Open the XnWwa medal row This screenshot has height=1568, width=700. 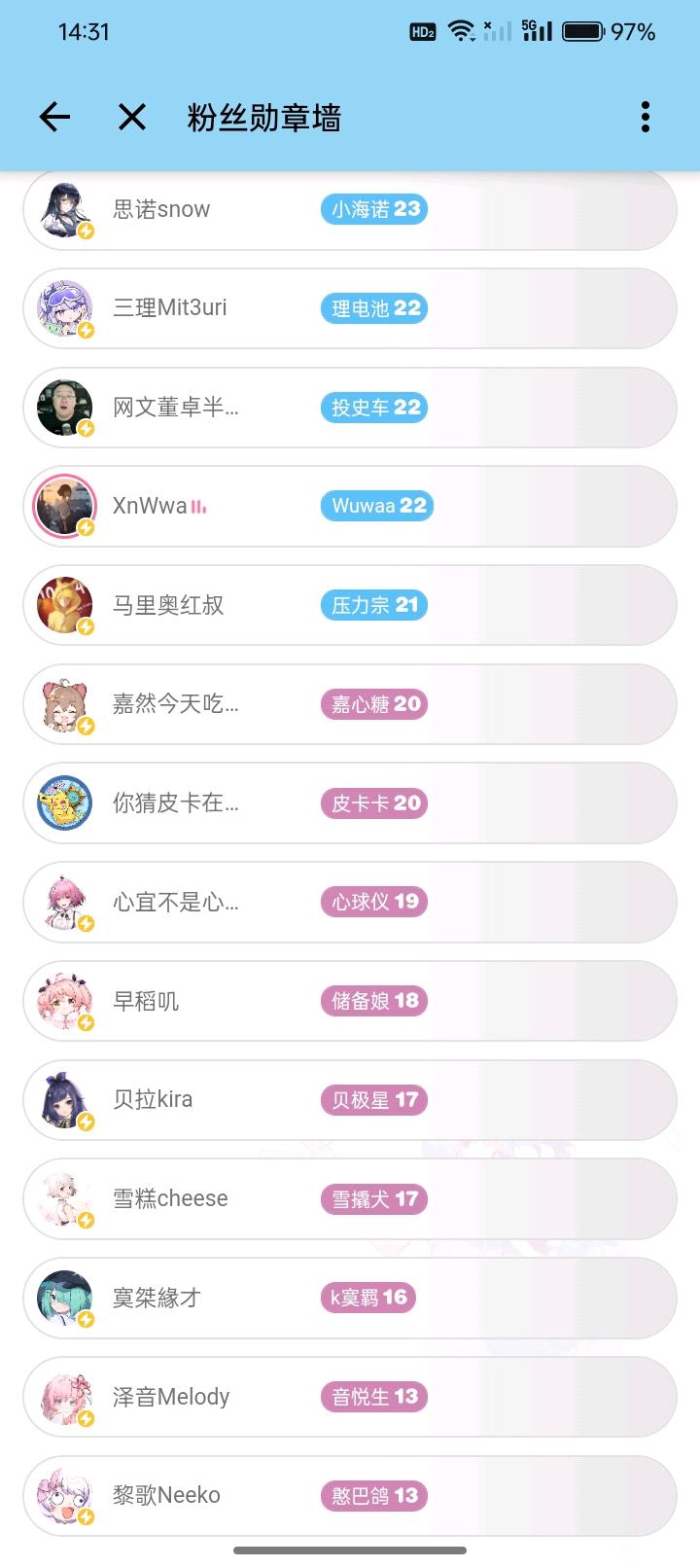(350, 506)
